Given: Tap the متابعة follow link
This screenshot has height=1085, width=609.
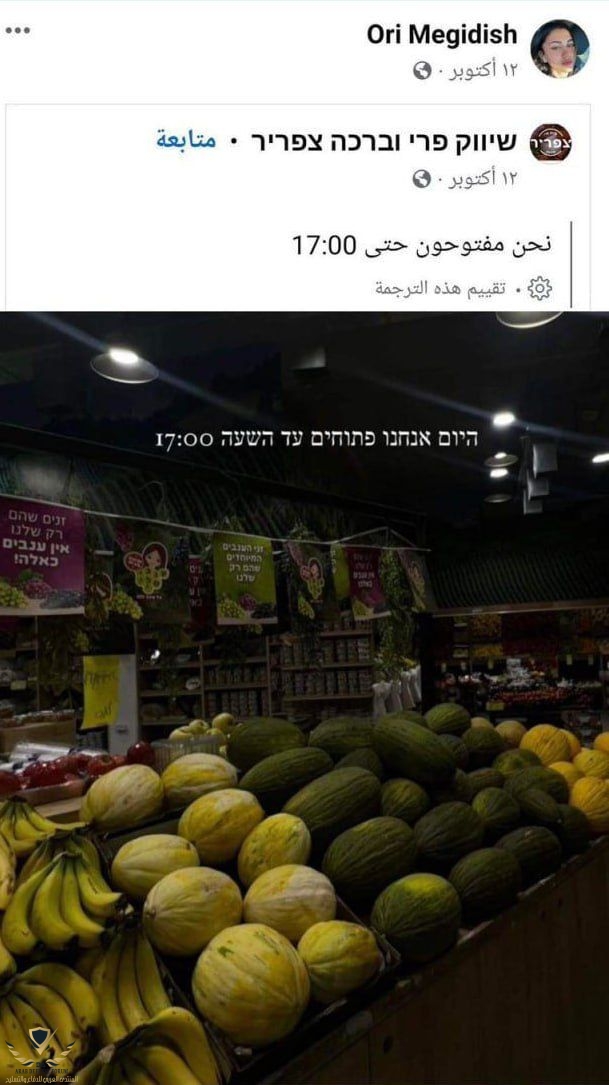Looking at the screenshot, I should point(186,141).
